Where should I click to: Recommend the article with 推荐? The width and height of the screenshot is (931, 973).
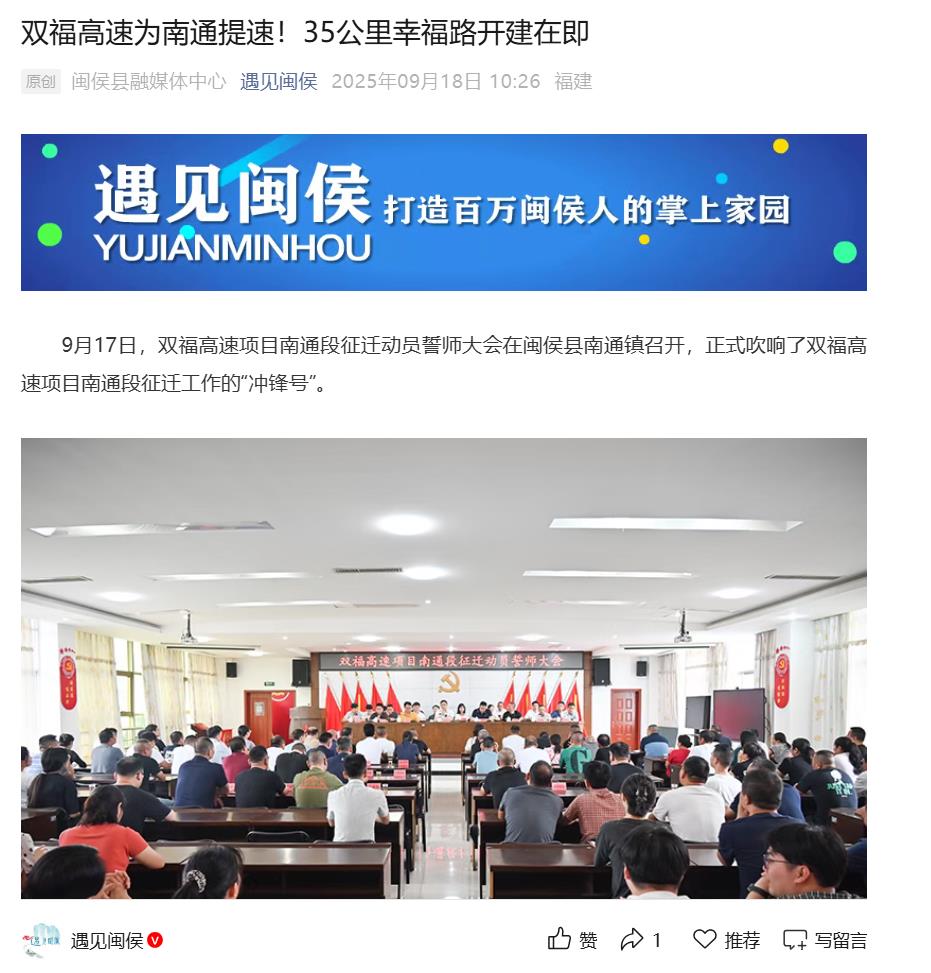pos(726,940)
